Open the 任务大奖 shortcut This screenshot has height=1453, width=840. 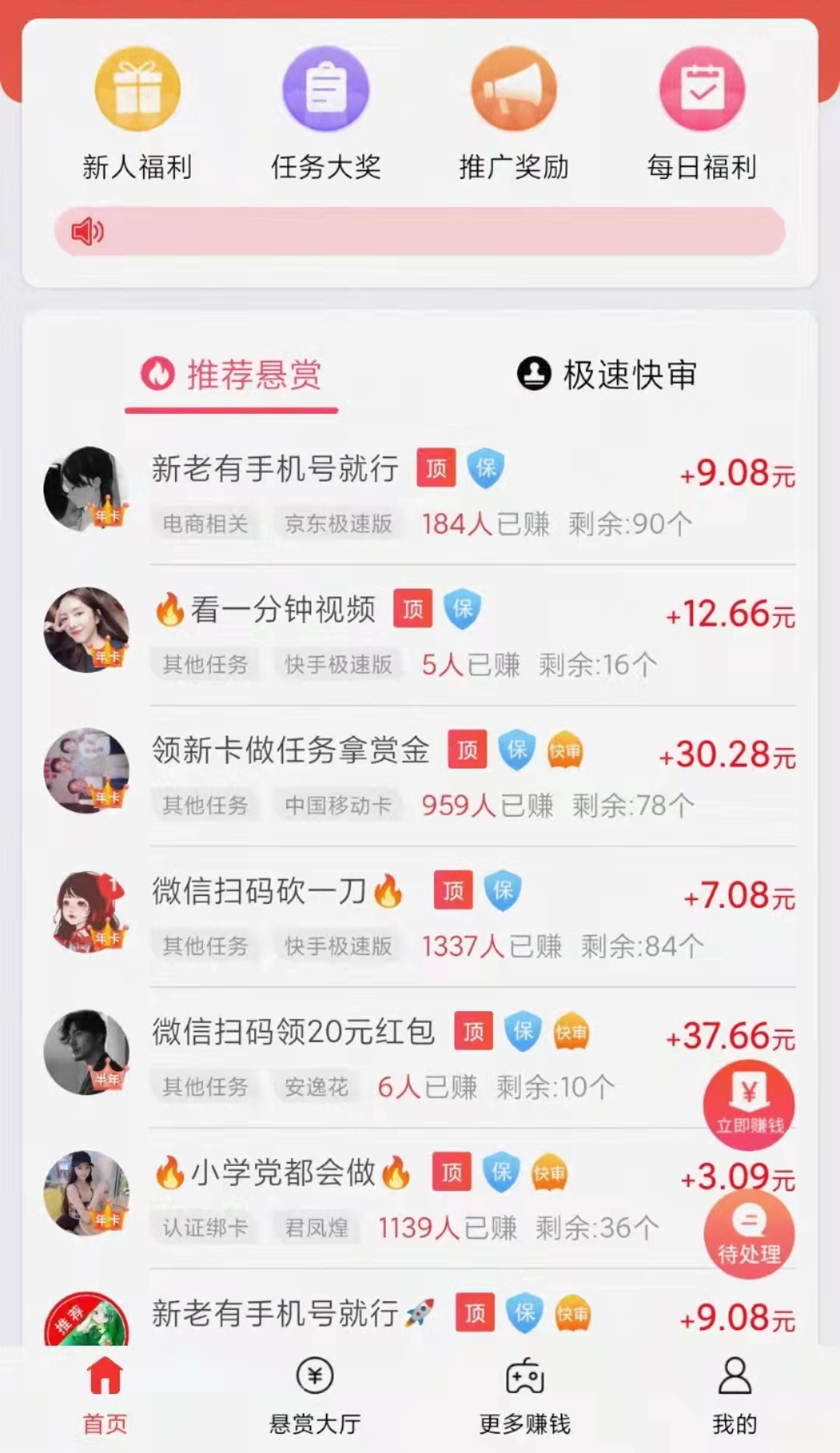pos(325,114)
